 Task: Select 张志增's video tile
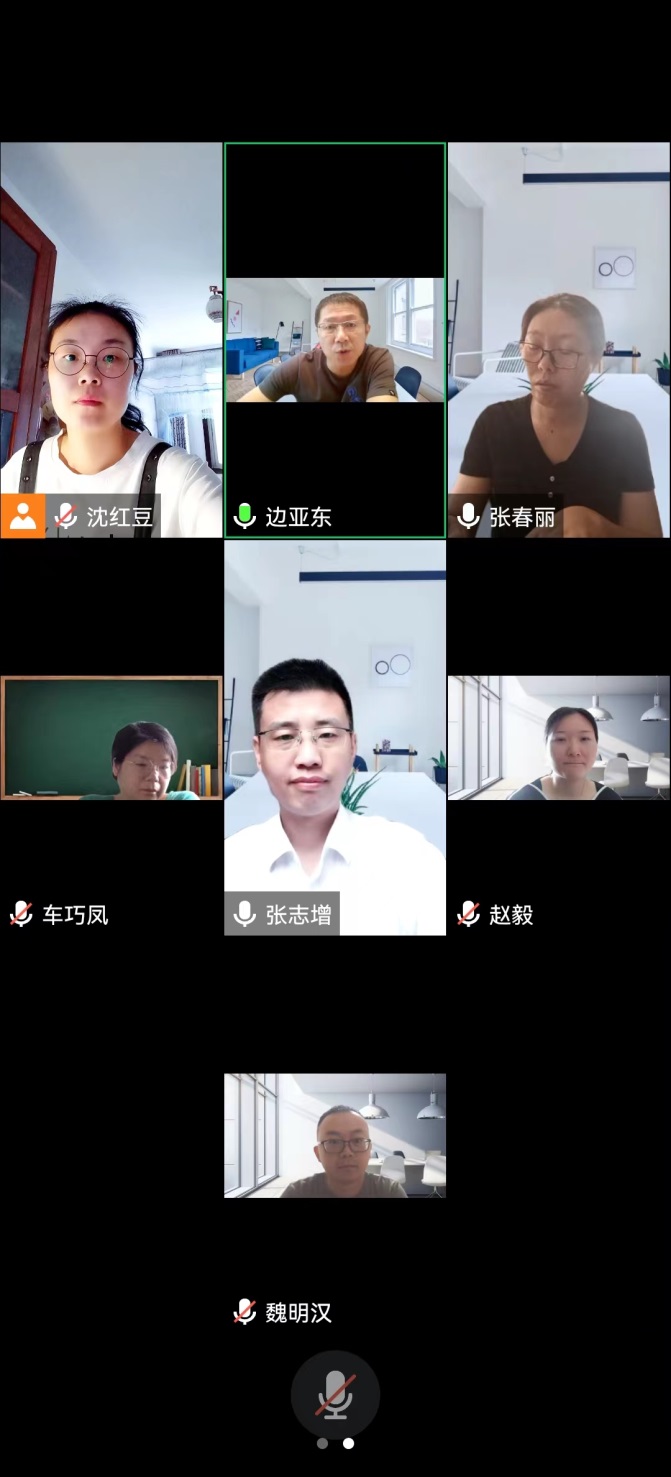click(x=335, y=738)
